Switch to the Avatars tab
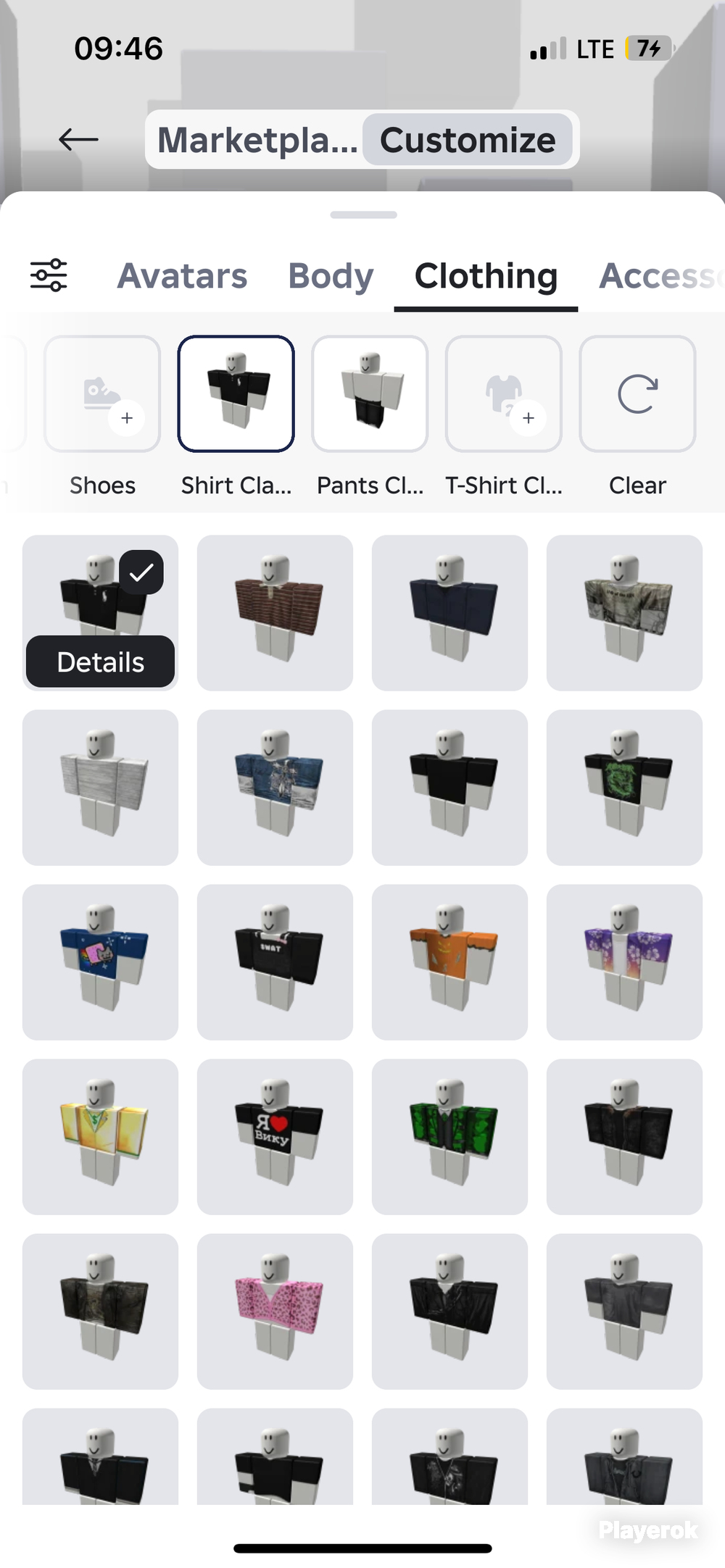This screenshot has height=1568, width=725. click(182, 276)
